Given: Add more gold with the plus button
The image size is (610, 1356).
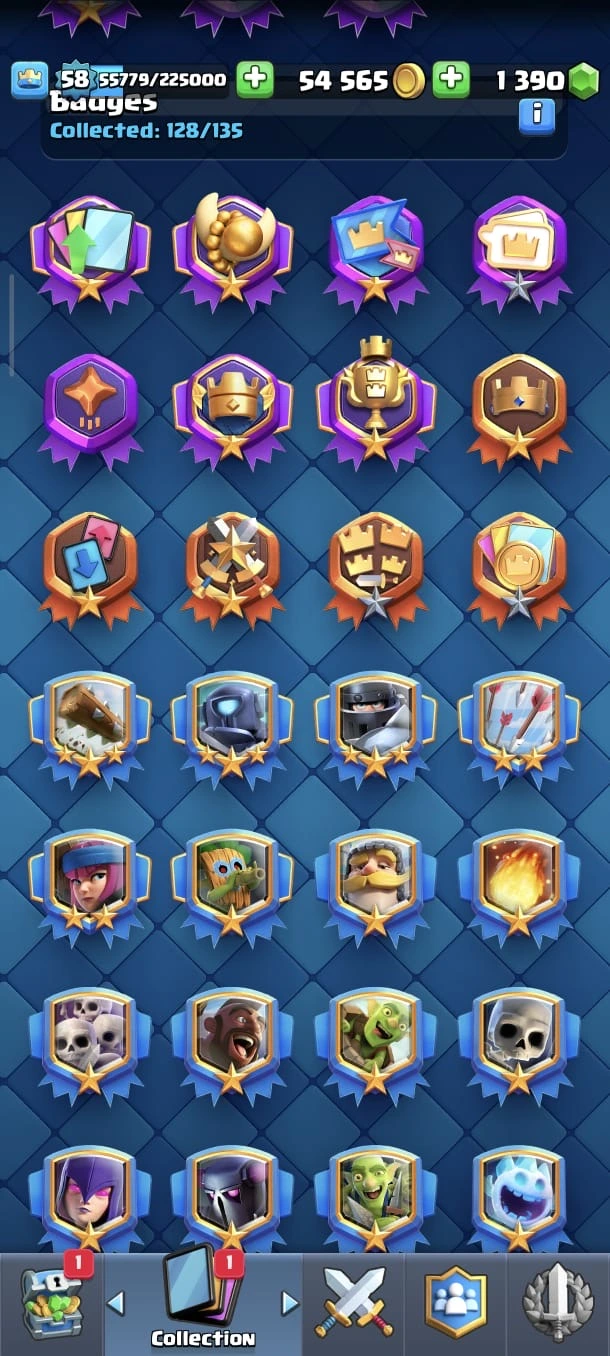Looking at the screenshot, I should click(x=451, y=80).
